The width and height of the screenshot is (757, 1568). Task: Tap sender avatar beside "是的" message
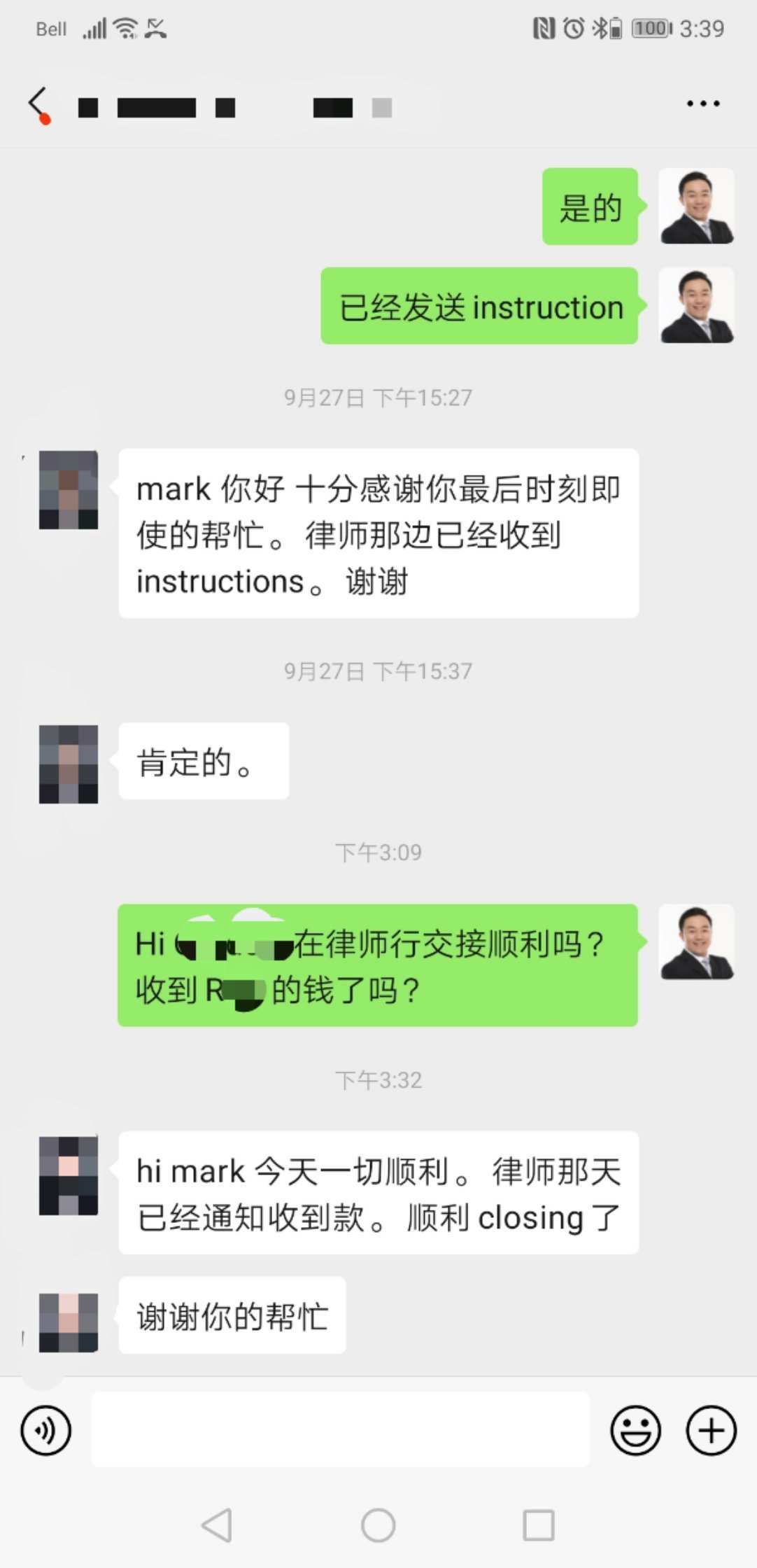click(x=697, y=206)
